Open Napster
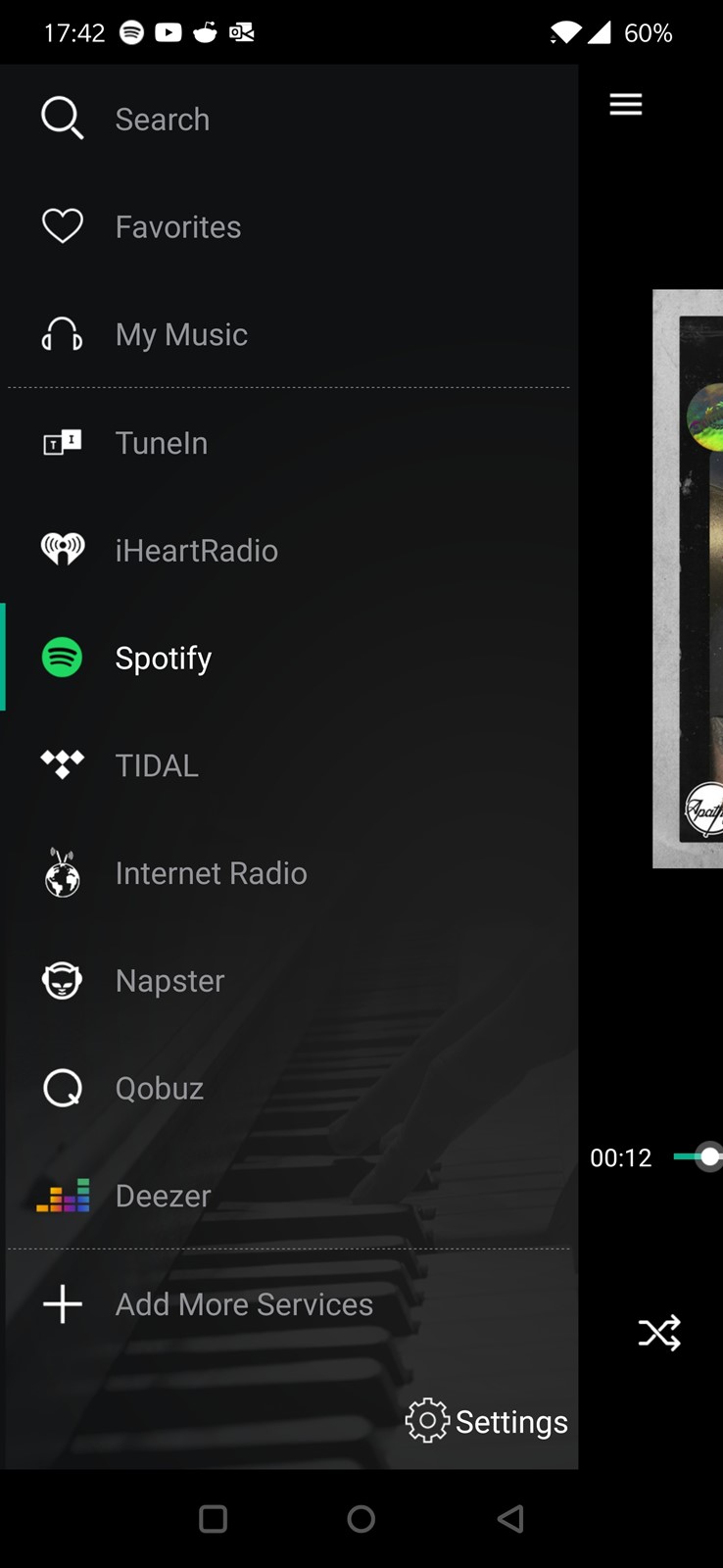The width and height of the screenshot is (723, 1568). [x=289, y=981]
